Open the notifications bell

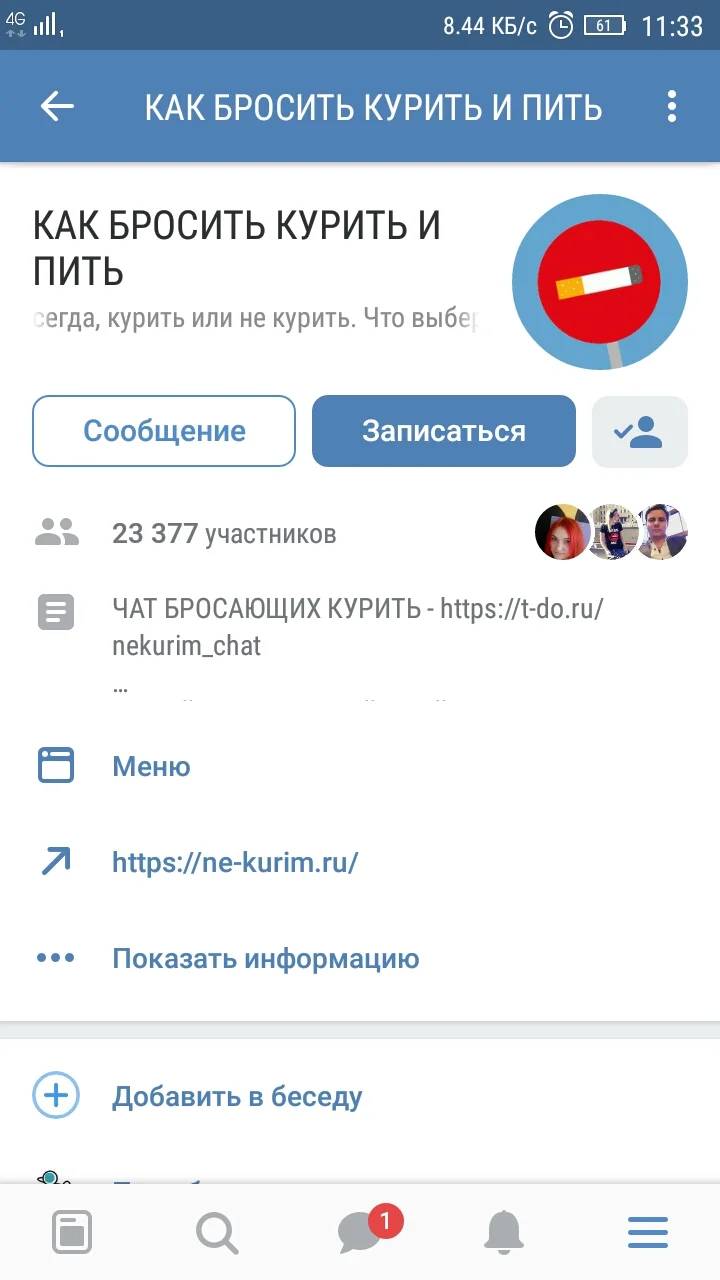504,1232
